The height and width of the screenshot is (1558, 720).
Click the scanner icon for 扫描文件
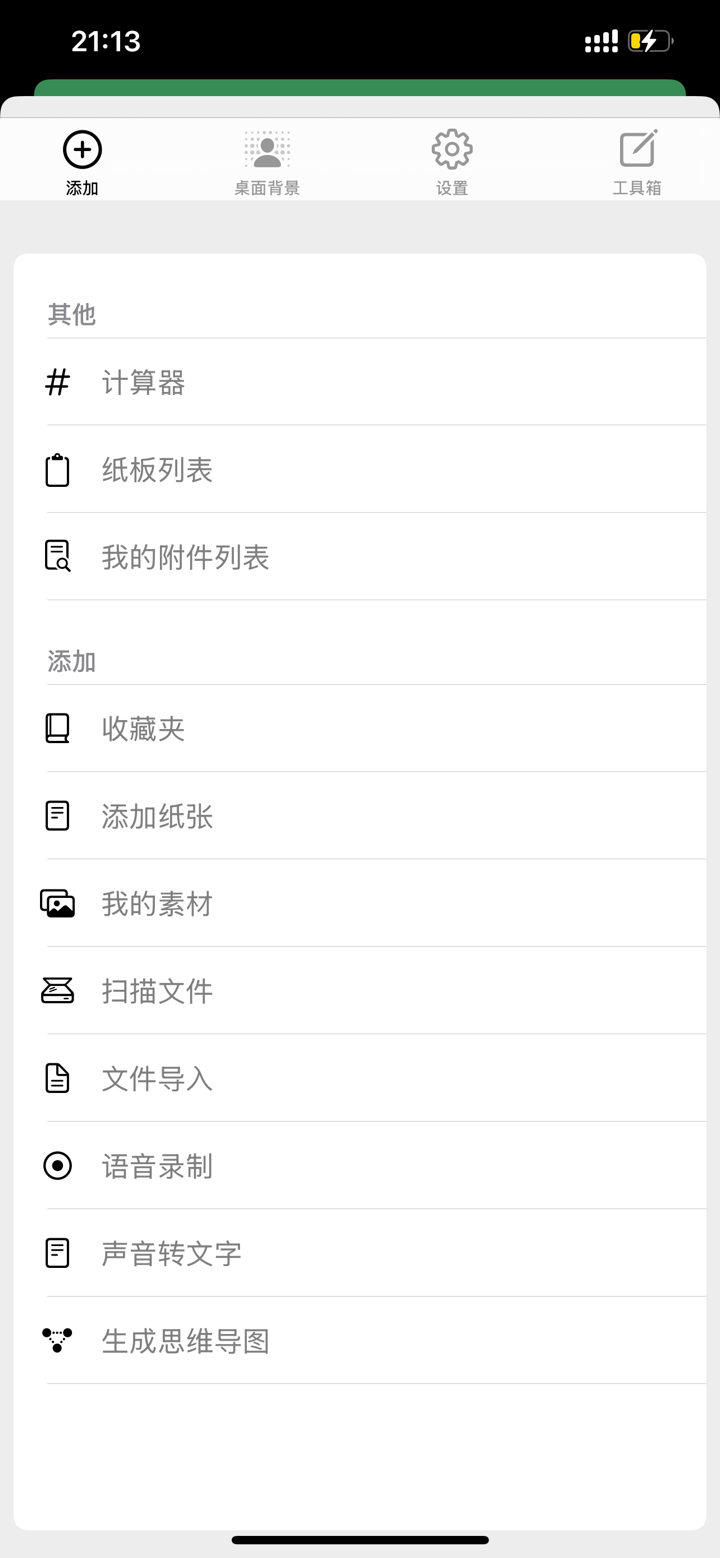pyautogui.click(x=57, y=990)
